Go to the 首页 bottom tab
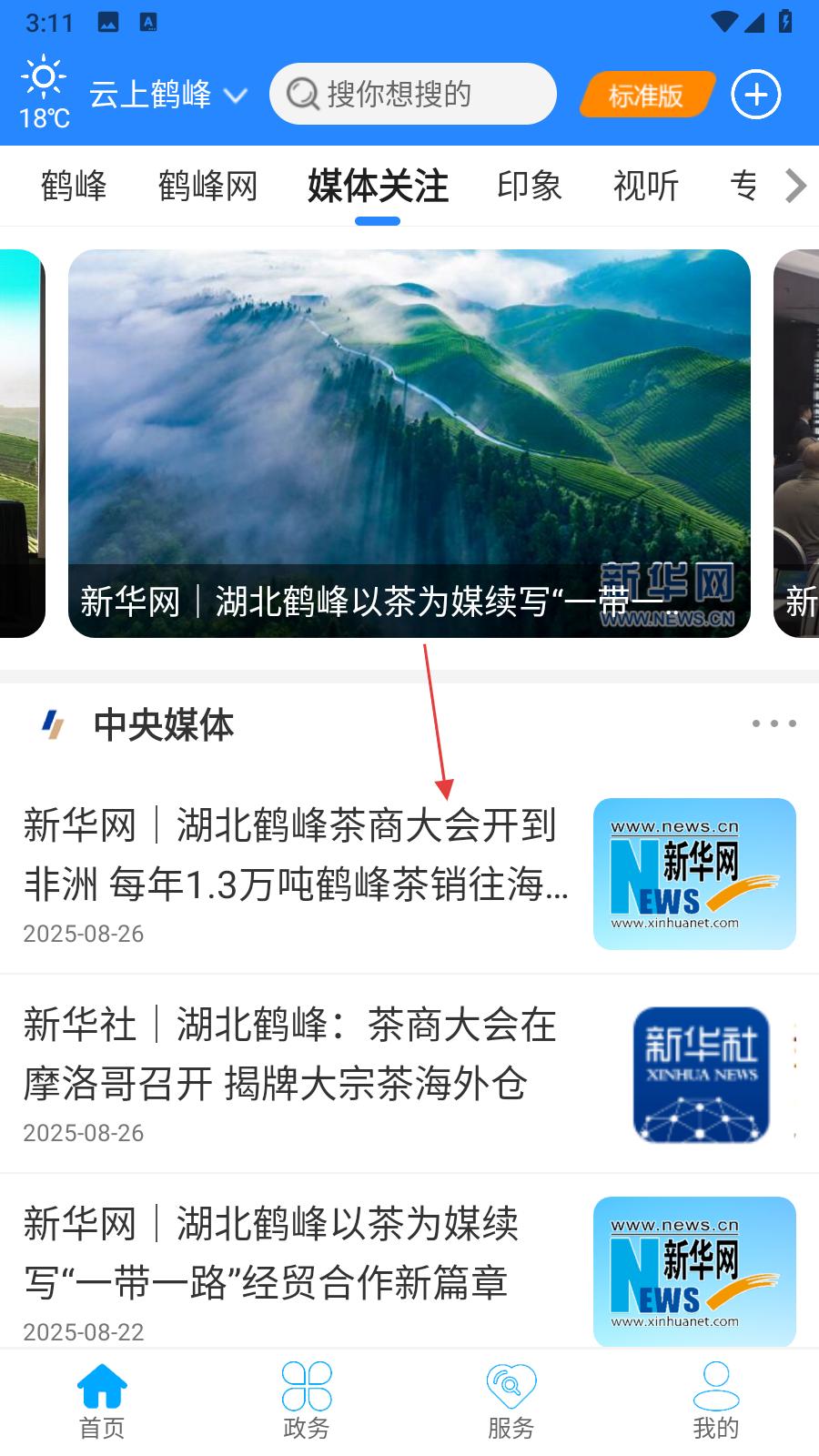Viewport: 819px width, 1456px height. [x=102, y=1401]
